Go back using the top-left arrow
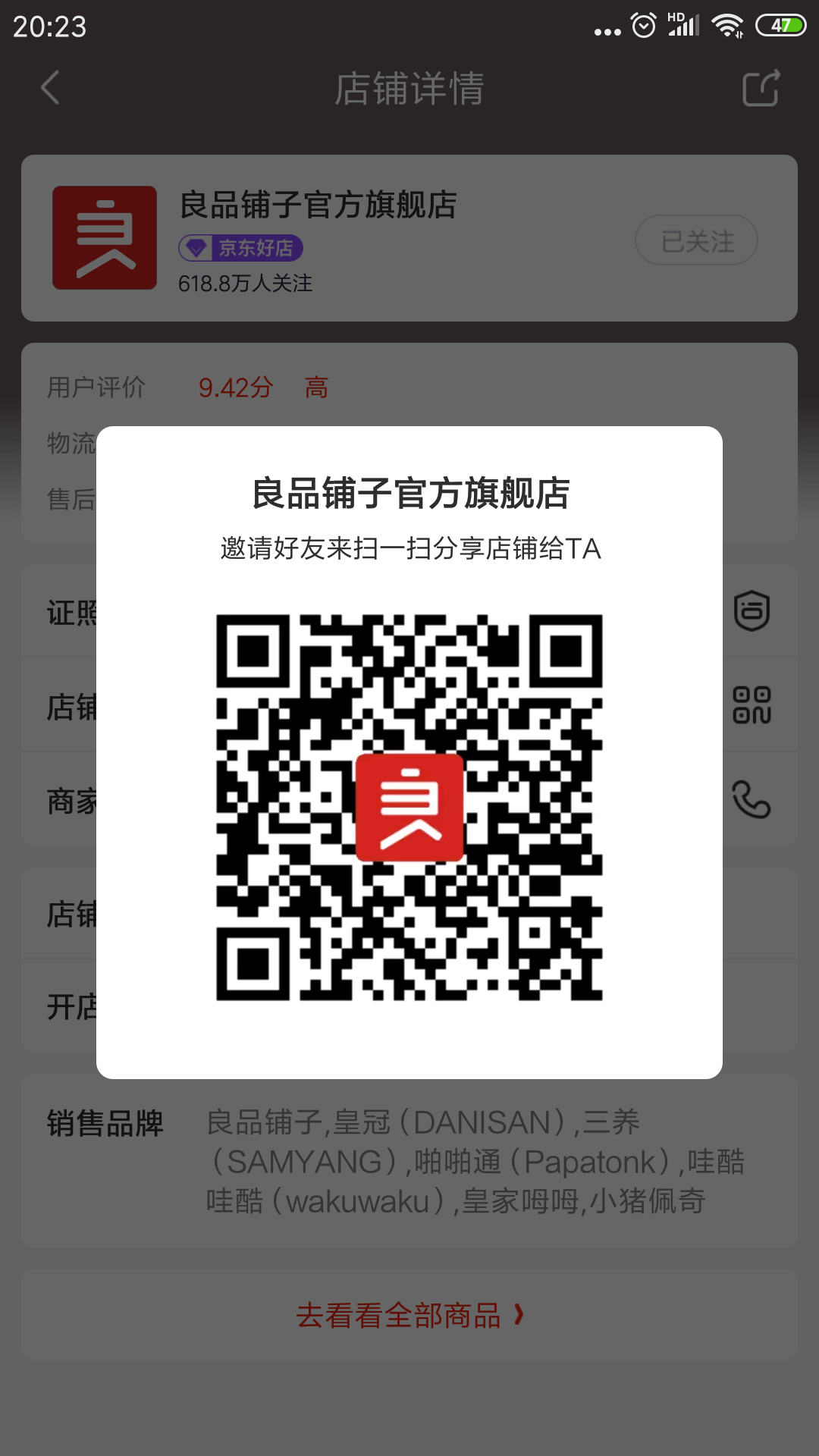This screenshot has height=1456, width=819. point(50,88)
